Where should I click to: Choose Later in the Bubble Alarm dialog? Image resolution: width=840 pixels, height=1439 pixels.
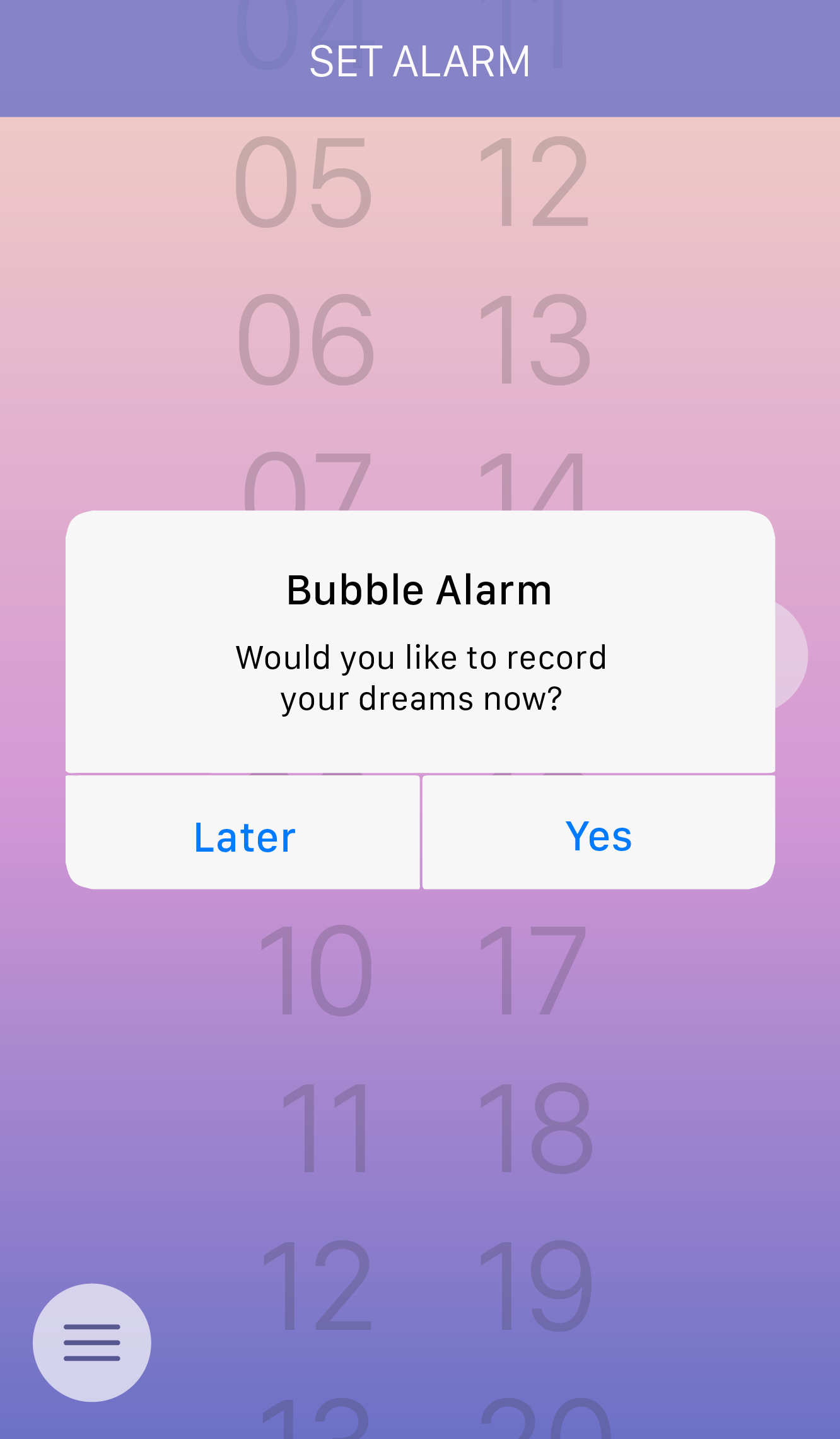tap(243, 836)
